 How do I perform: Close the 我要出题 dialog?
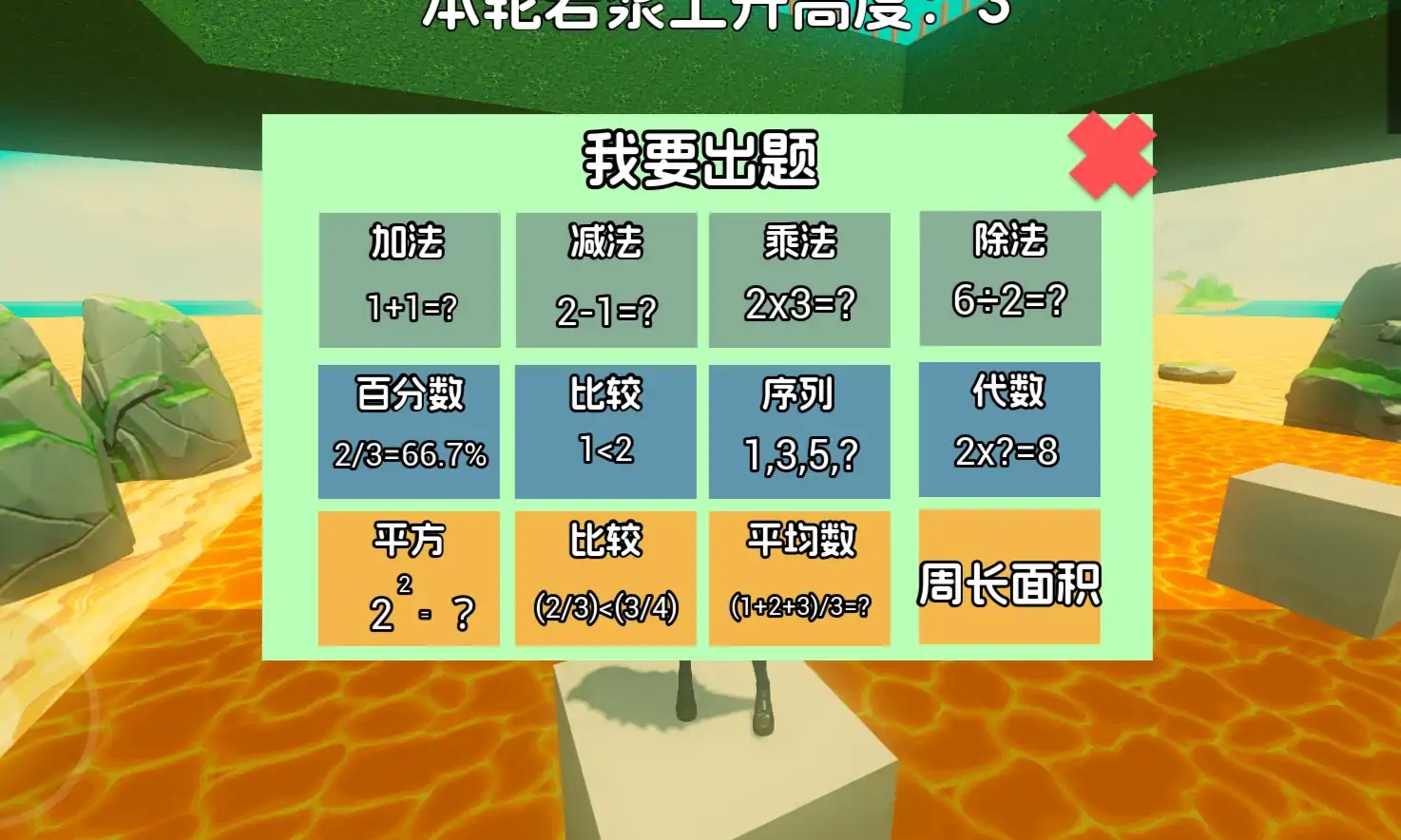point(1111,155)
